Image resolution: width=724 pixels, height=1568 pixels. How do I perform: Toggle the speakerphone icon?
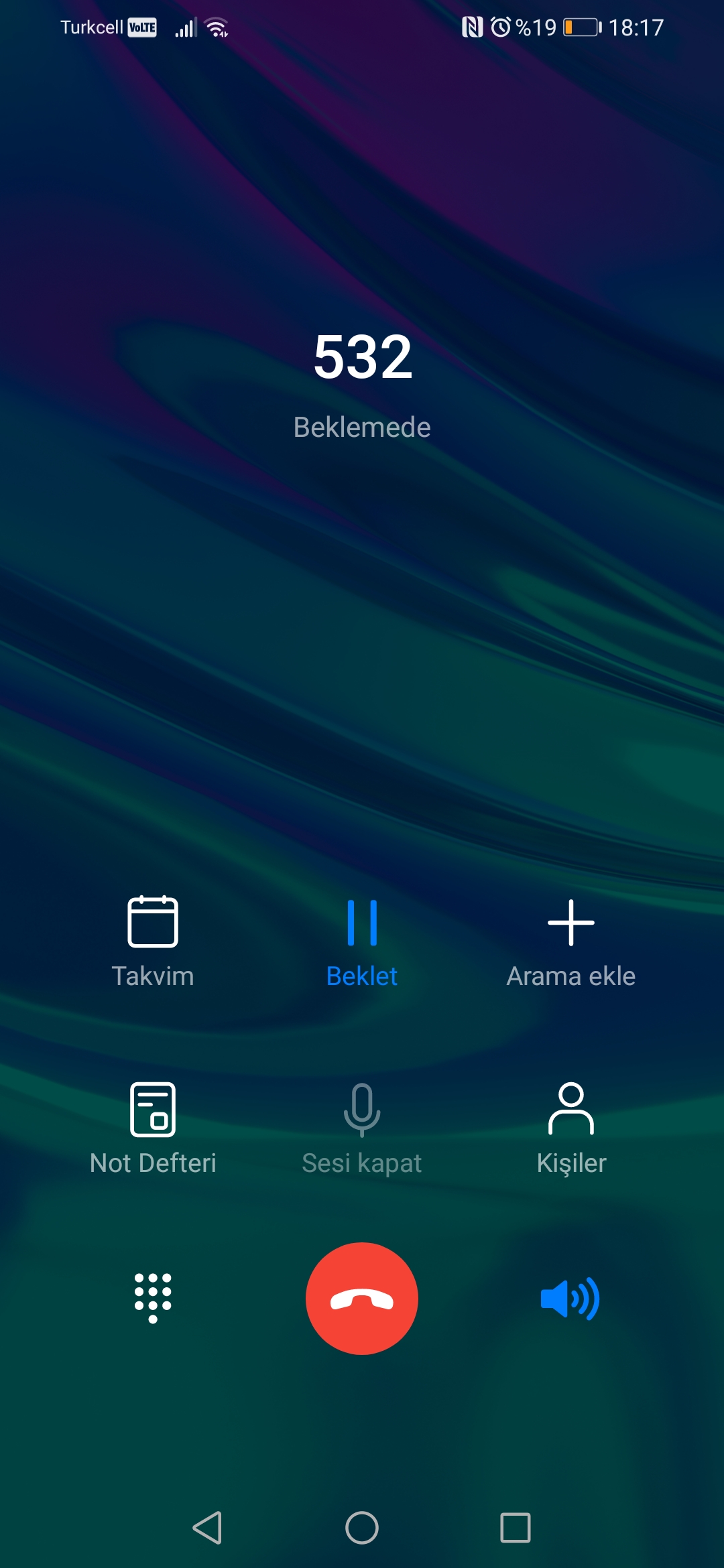pyautogui.click(x=570, y=1299)
